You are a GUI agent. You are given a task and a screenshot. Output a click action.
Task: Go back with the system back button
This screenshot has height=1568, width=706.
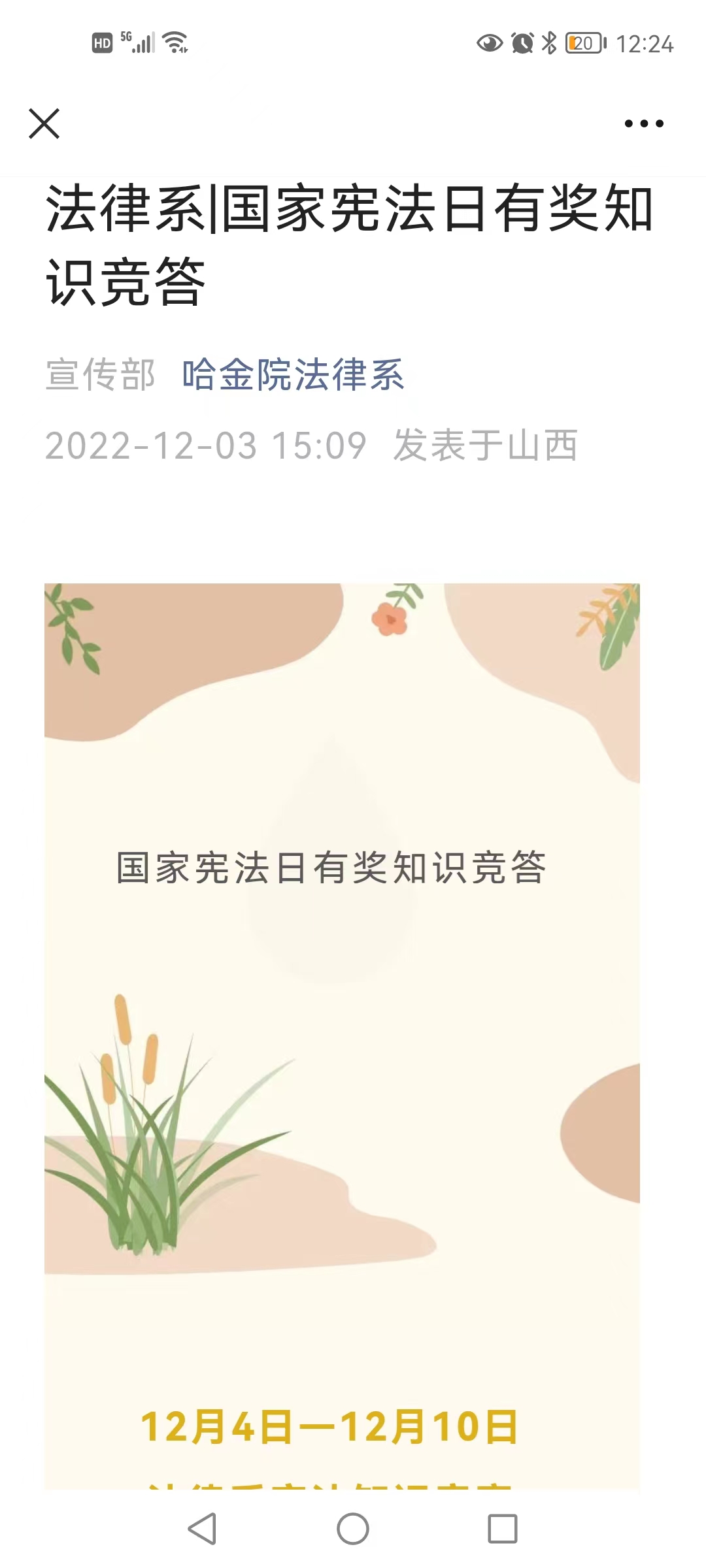point(202,1529)
